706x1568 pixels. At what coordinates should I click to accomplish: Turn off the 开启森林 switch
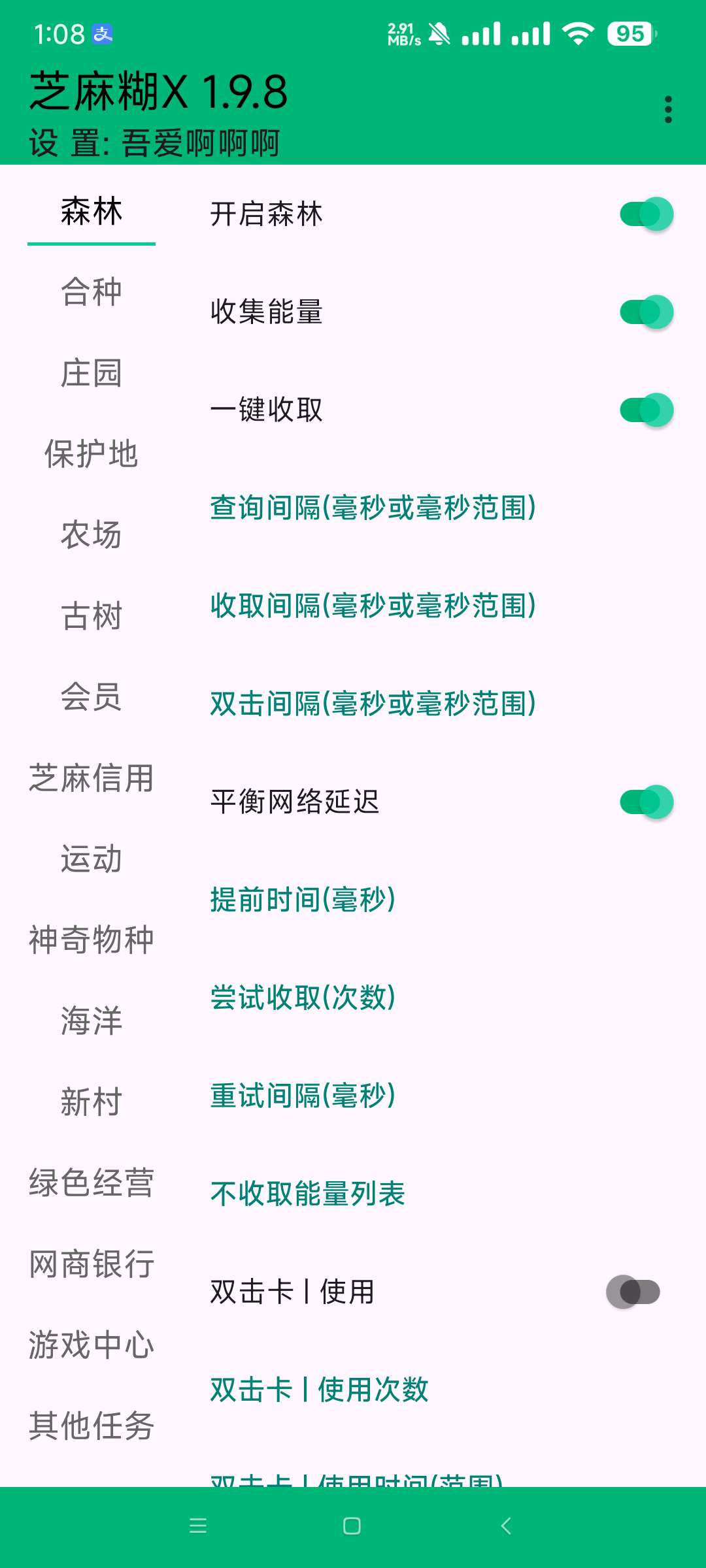tap(646, 214)
